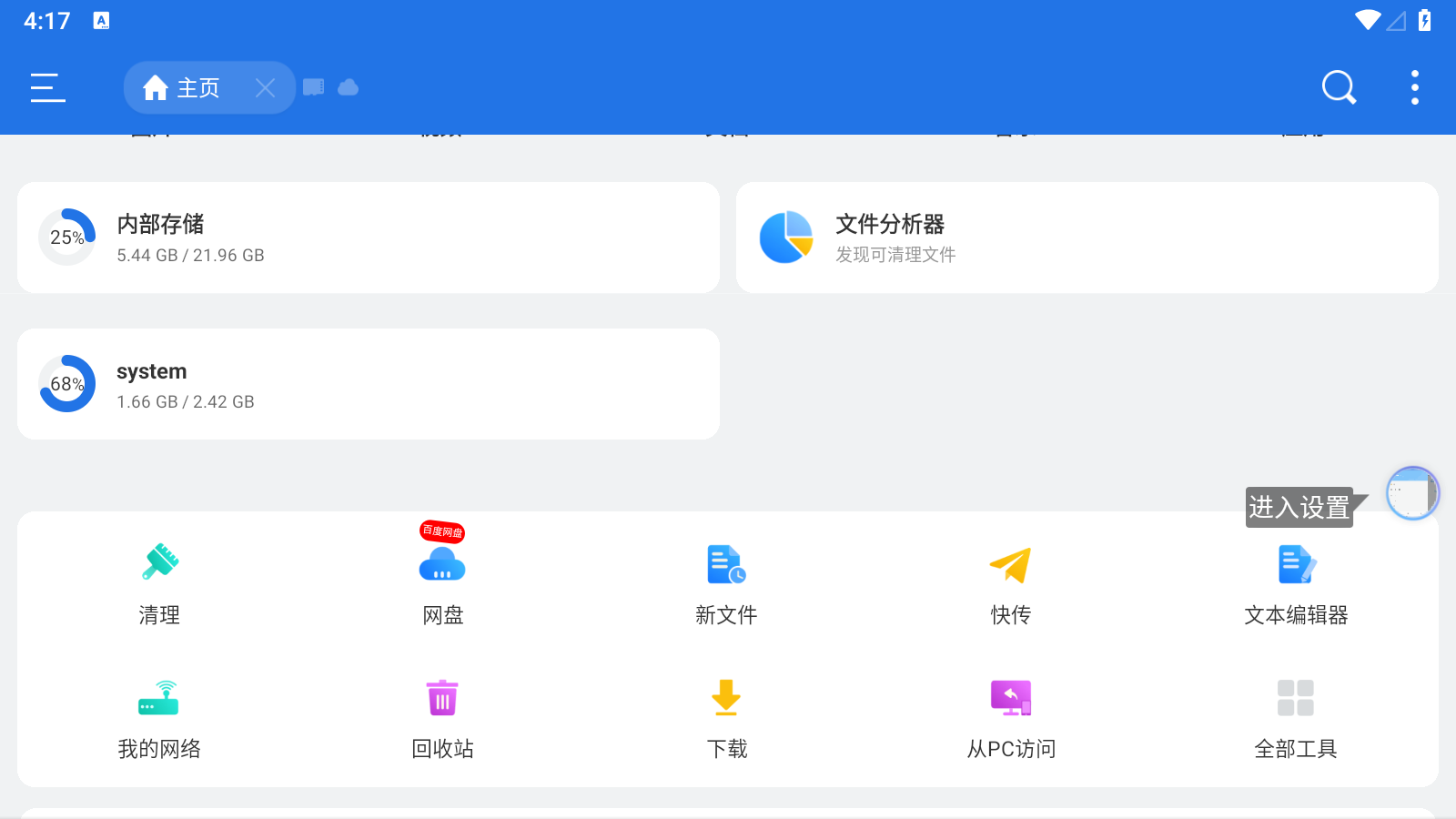
Task: Close the 主页 tab
Action: click(x=265, y=88)
